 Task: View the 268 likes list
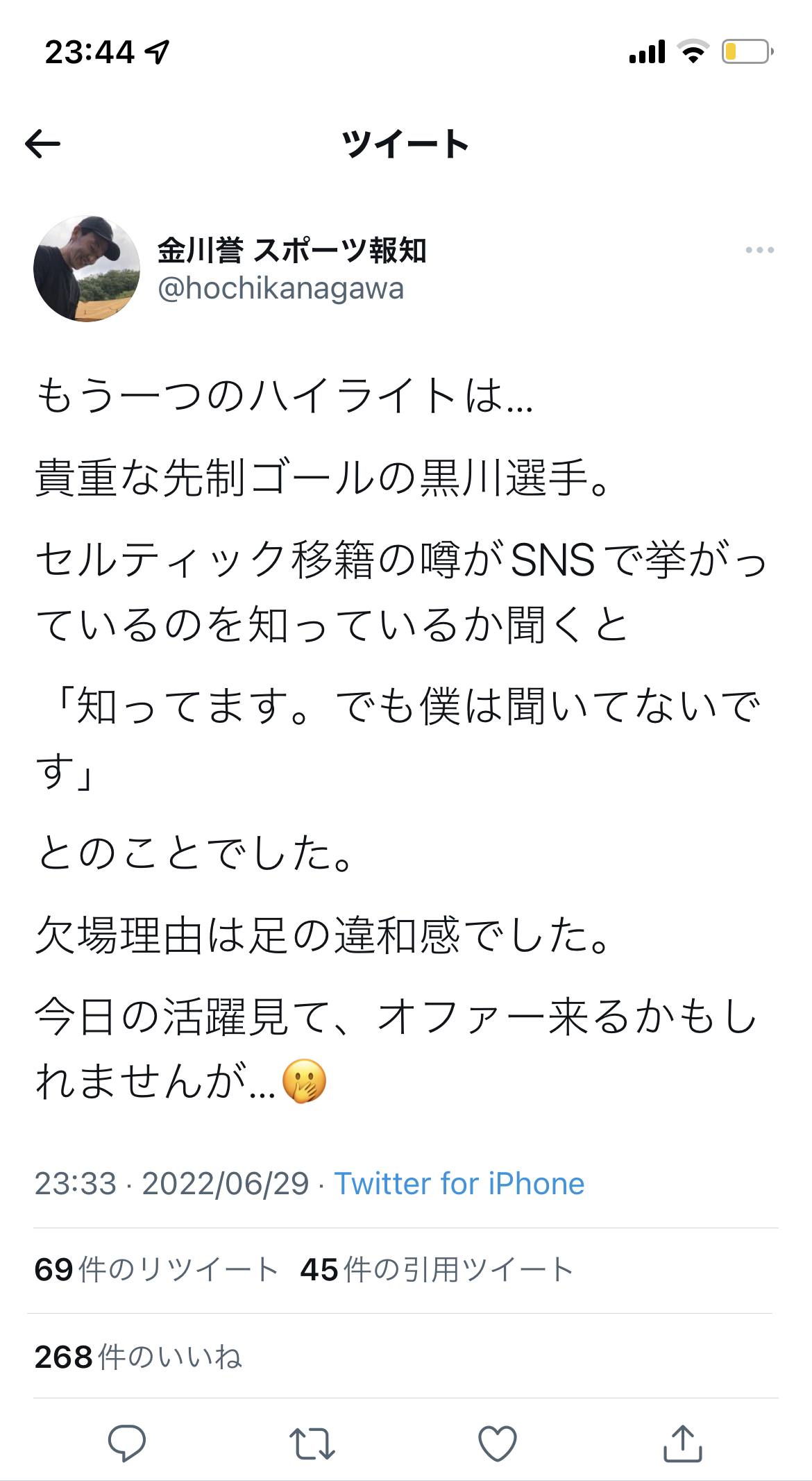click(x=139, y=1357)
